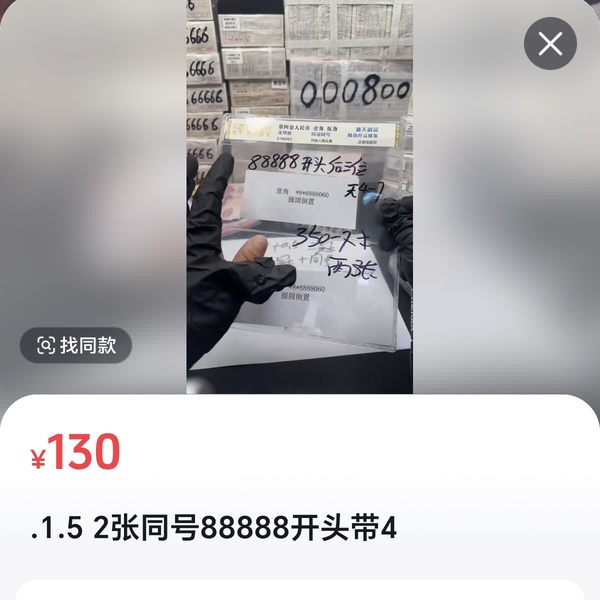The image size is (600, 600).
Task: Tap 找同款 to find similar items
Action: 76,346
